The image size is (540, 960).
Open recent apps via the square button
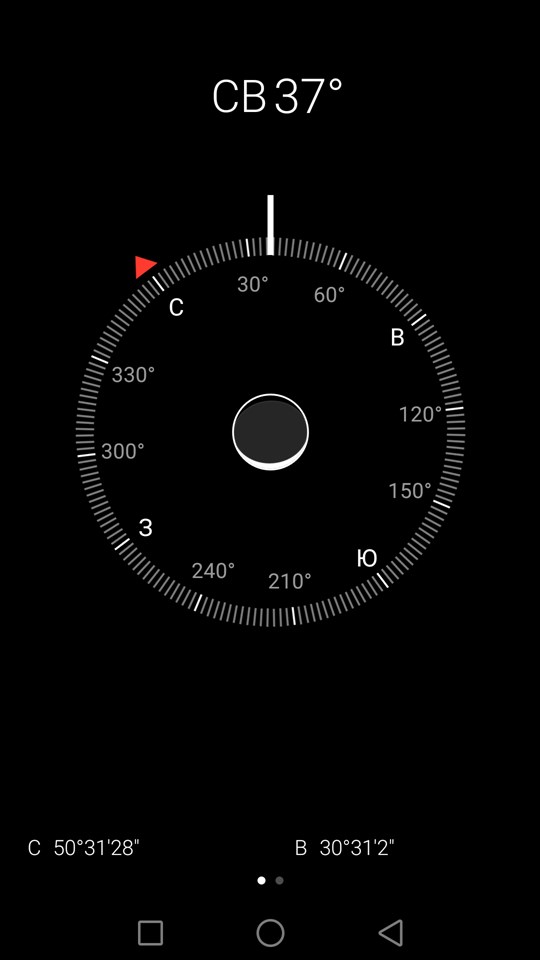(150, 933)
